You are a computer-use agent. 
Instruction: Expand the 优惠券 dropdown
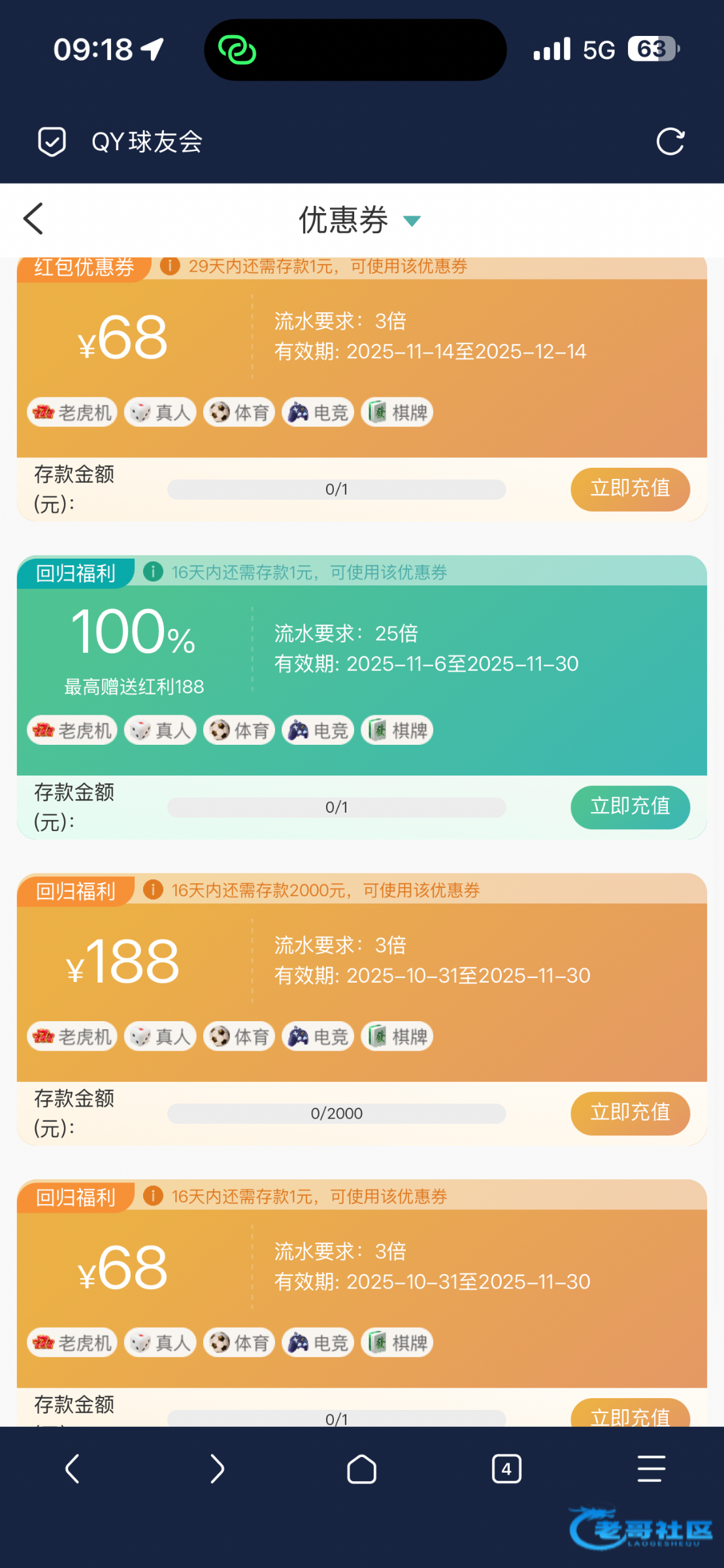412,221
